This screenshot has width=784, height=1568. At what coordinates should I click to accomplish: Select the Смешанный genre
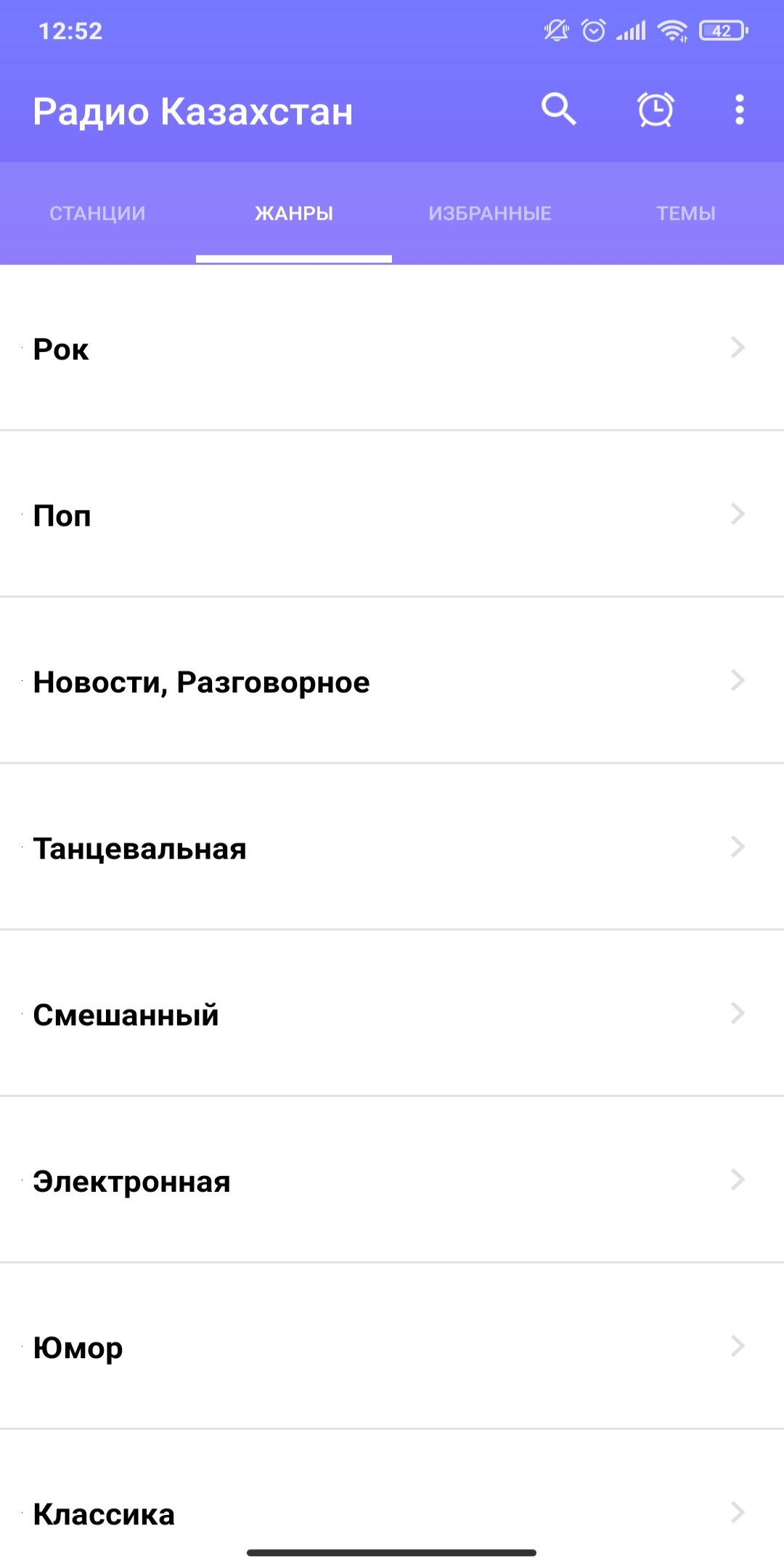tap(392, 1013)
